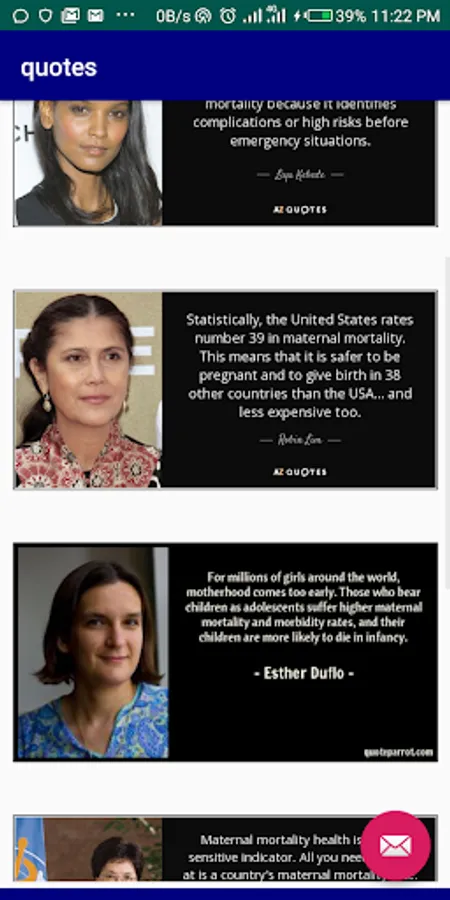The width and height of the screenshot is (450, 900).
Task: Open the quote card about emergency situations
Action: (x=225, y=164)
